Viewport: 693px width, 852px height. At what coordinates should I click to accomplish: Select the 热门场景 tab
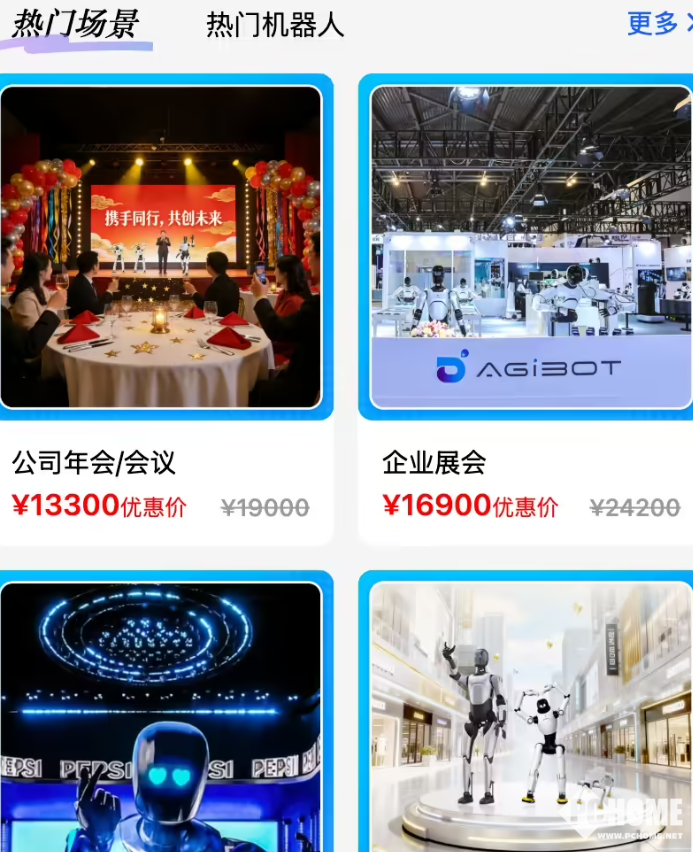coord(75,25)
